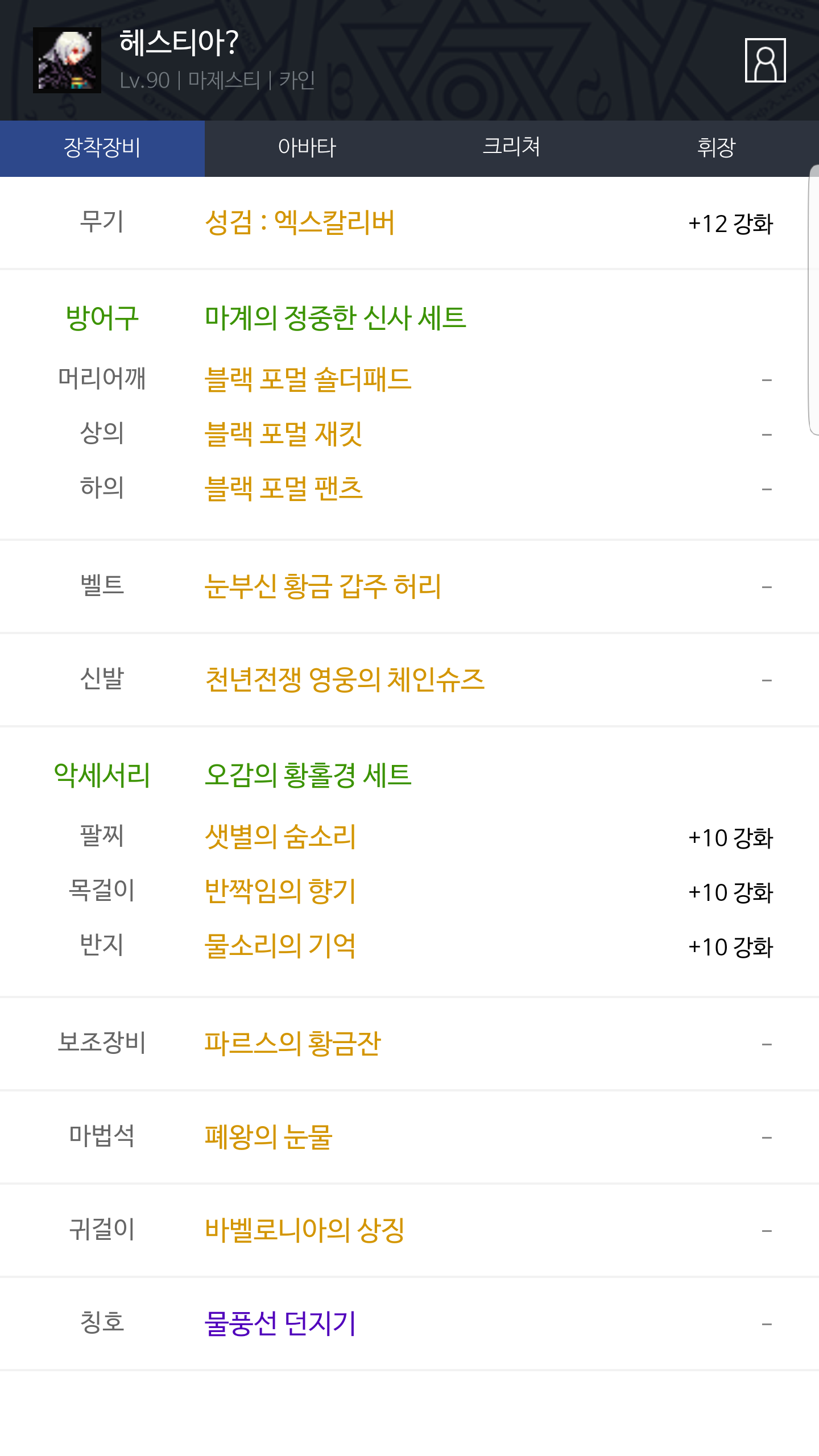Open ring 물소리의 기억
The width and height of the screenshot is (819, 1456).
(280, 946)
